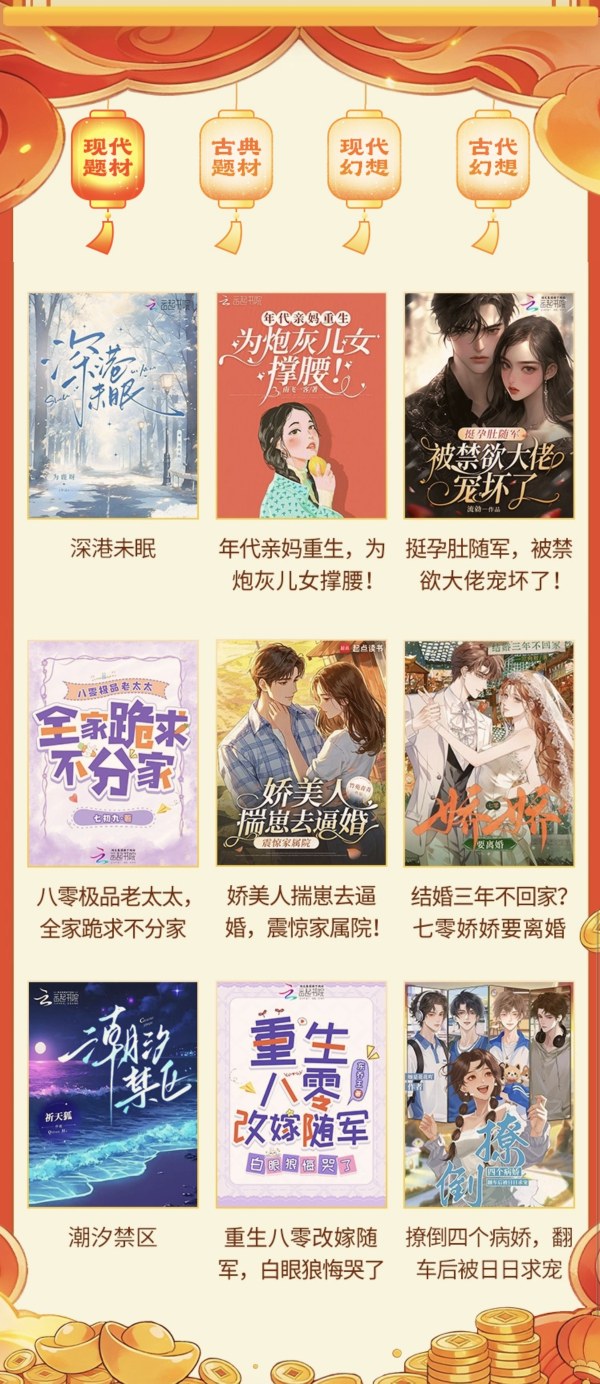View 挺孕肚随军，被禁欲大佬宠坏了 book
Viewport: 600px width, 1384px height.
pyautogui.click(x=489, y=405)
